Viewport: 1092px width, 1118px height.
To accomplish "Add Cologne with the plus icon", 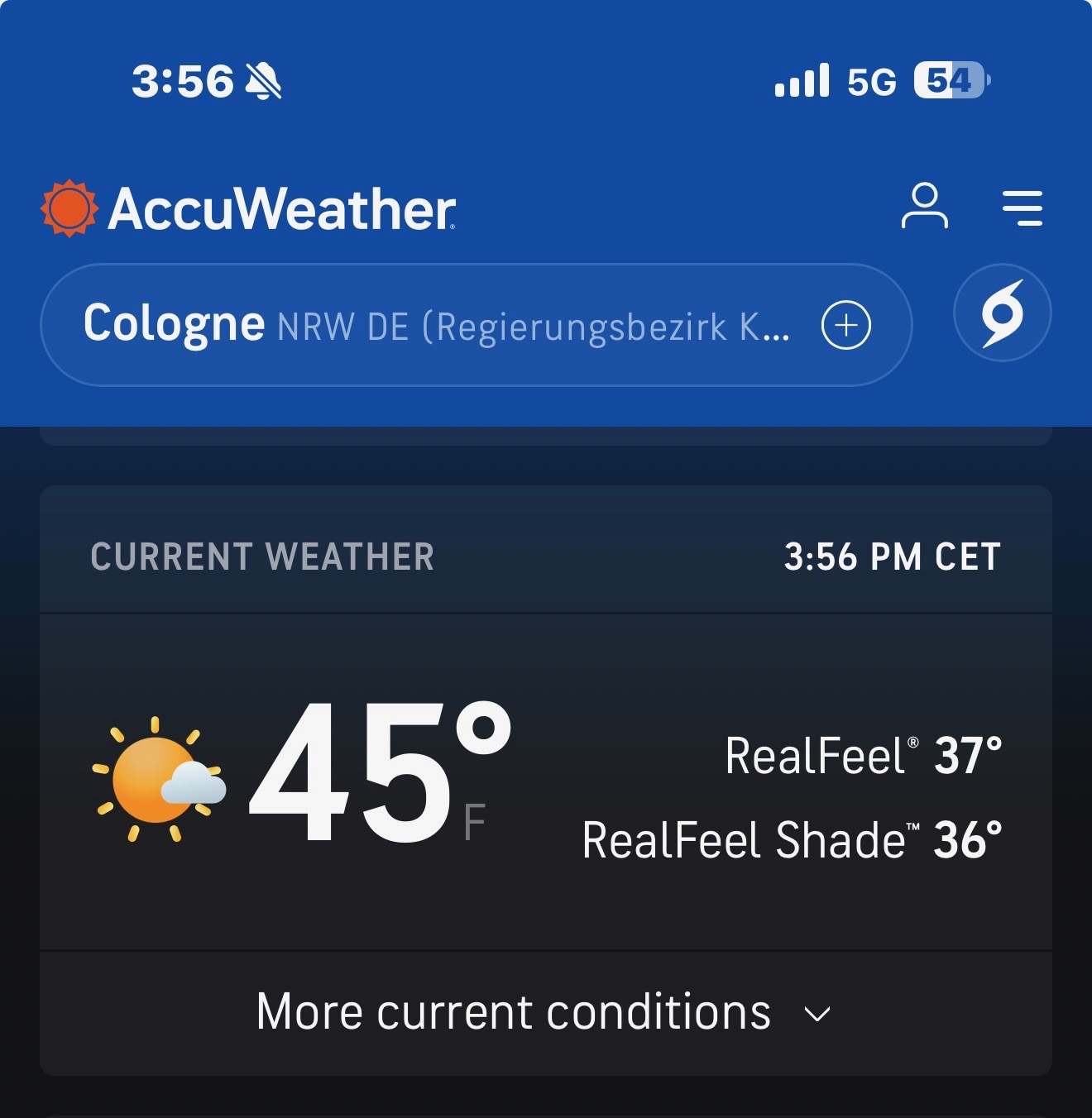I will tap(845, 325).
